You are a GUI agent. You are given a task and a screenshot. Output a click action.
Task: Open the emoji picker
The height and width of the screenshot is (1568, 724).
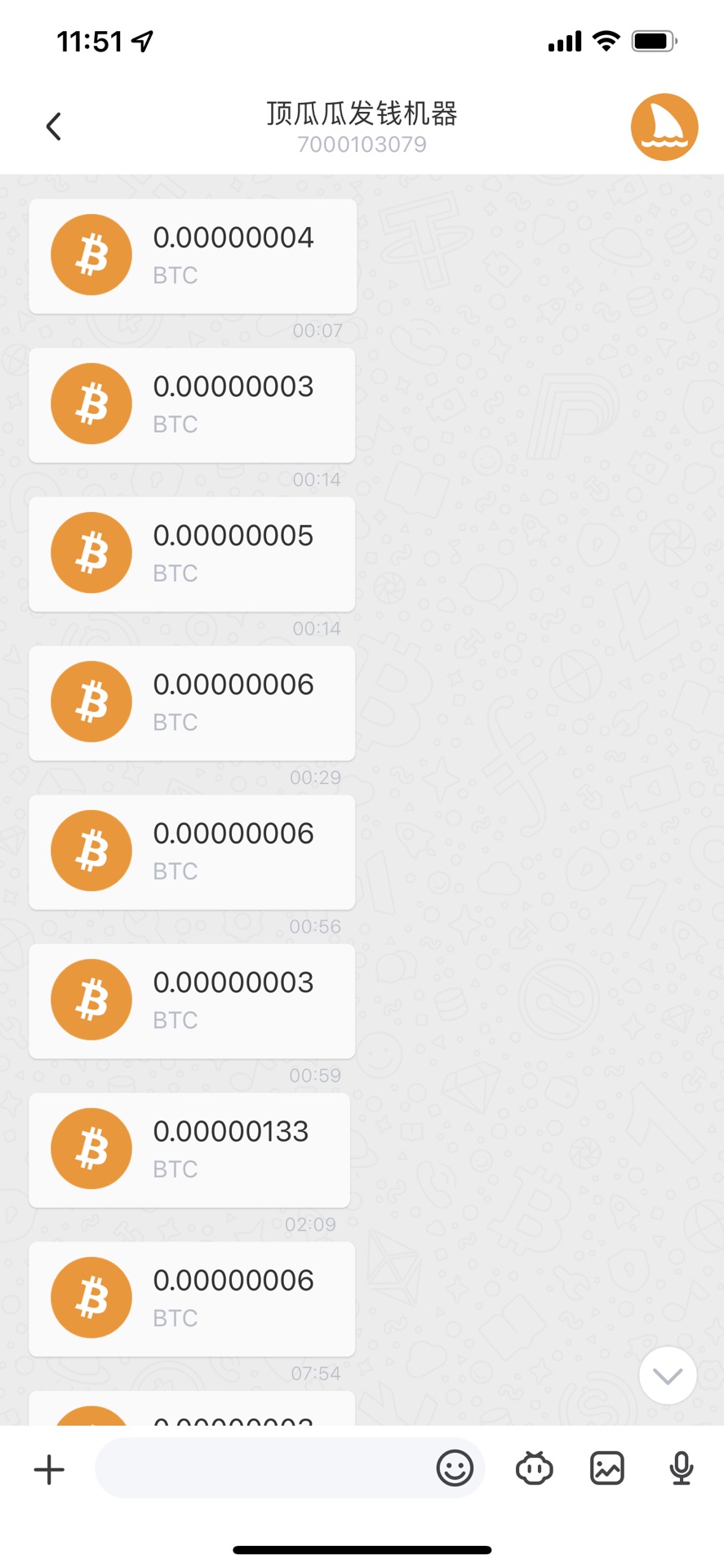[455, 1468]
